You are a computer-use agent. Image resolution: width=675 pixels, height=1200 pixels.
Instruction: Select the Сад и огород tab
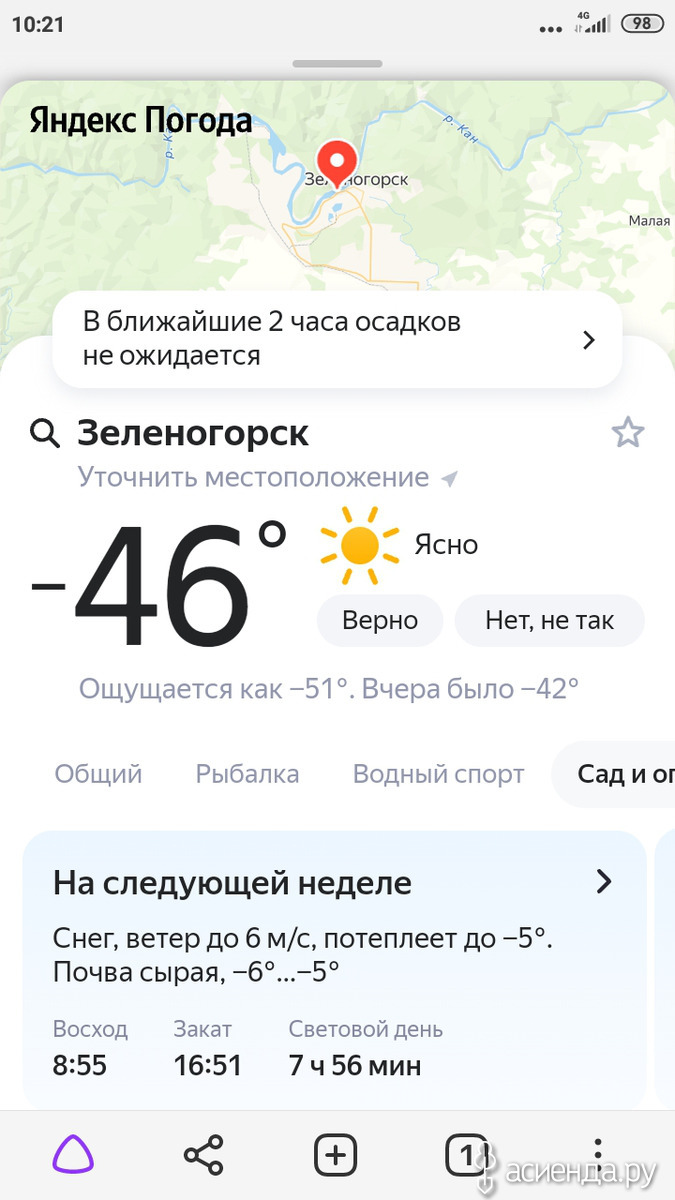point(615,774)
